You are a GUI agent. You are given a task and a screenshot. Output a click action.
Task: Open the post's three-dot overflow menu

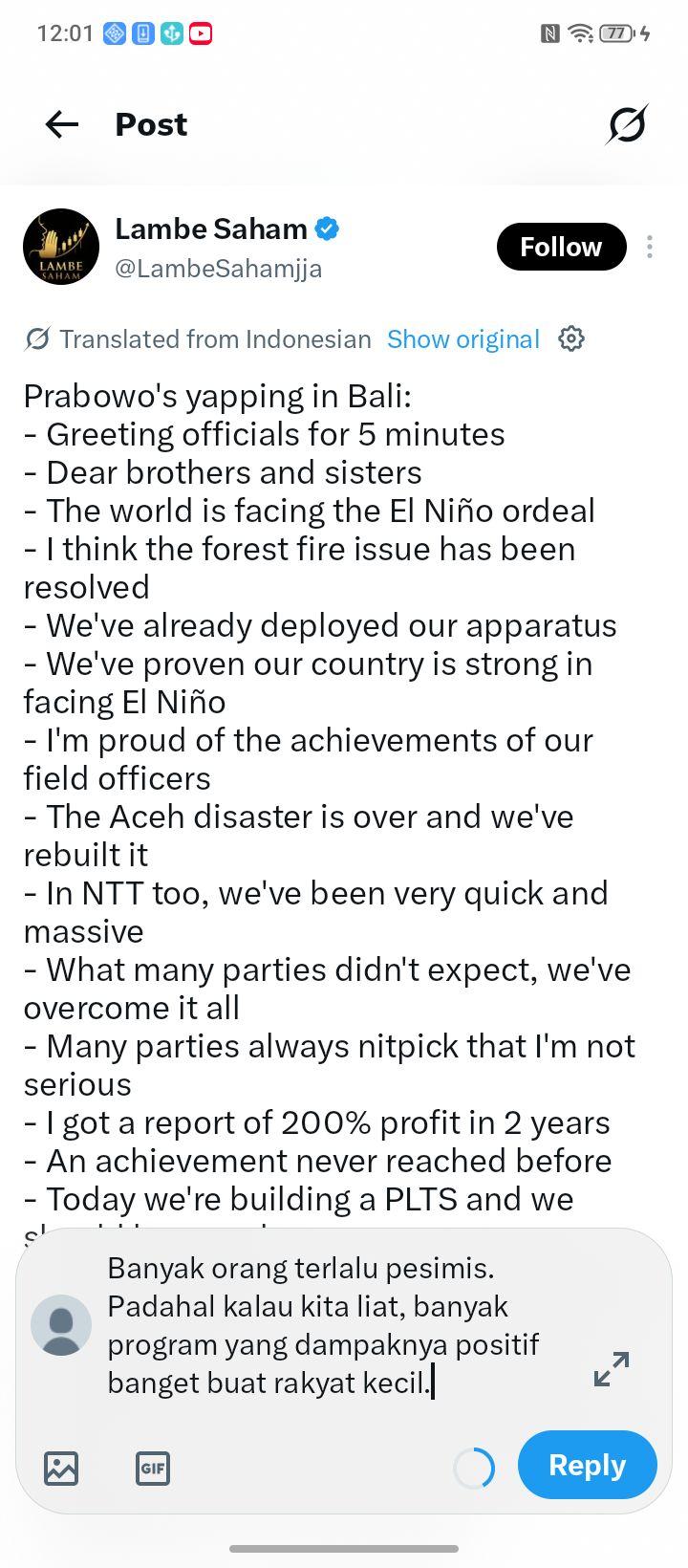[x=650, y=247]
